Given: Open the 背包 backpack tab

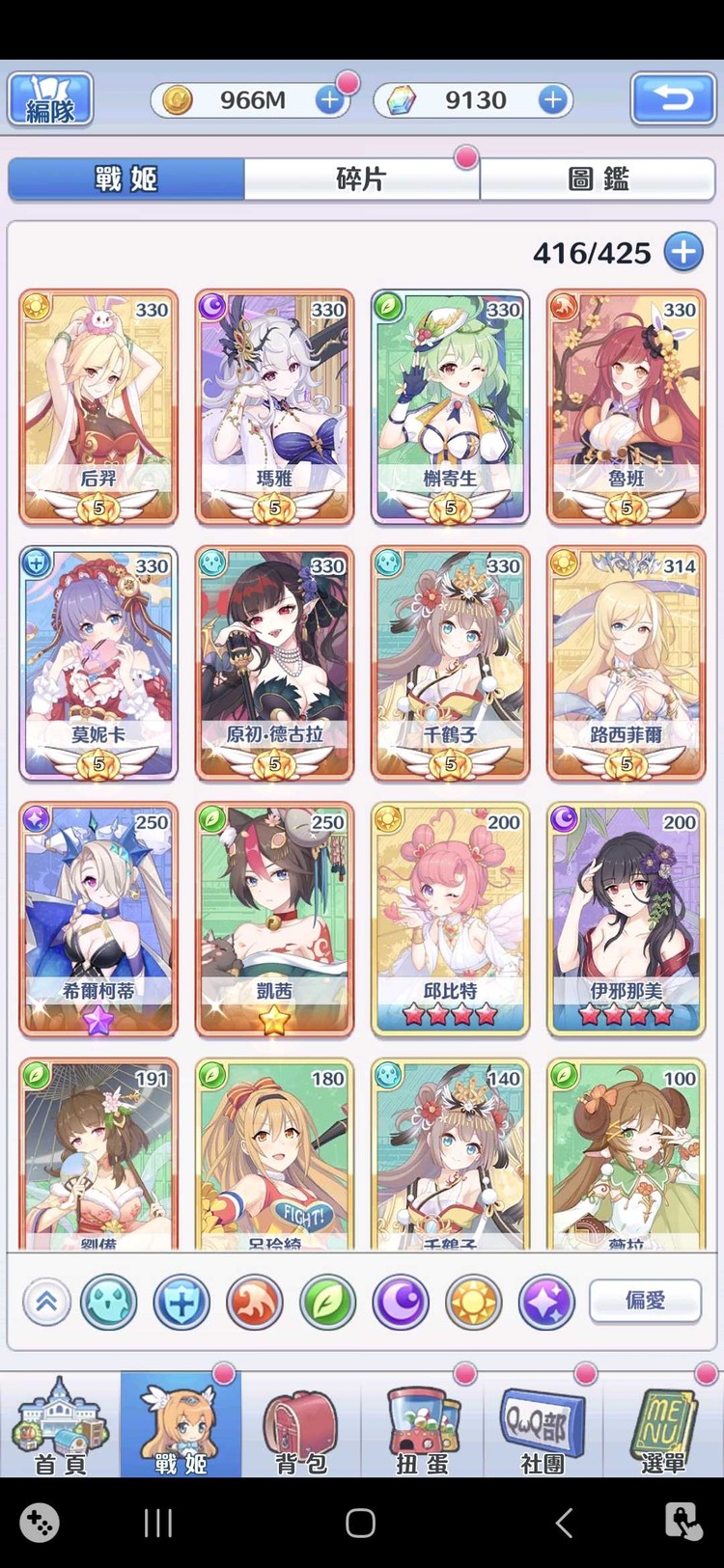Looking at the screenshot, I should (301, 1428).
